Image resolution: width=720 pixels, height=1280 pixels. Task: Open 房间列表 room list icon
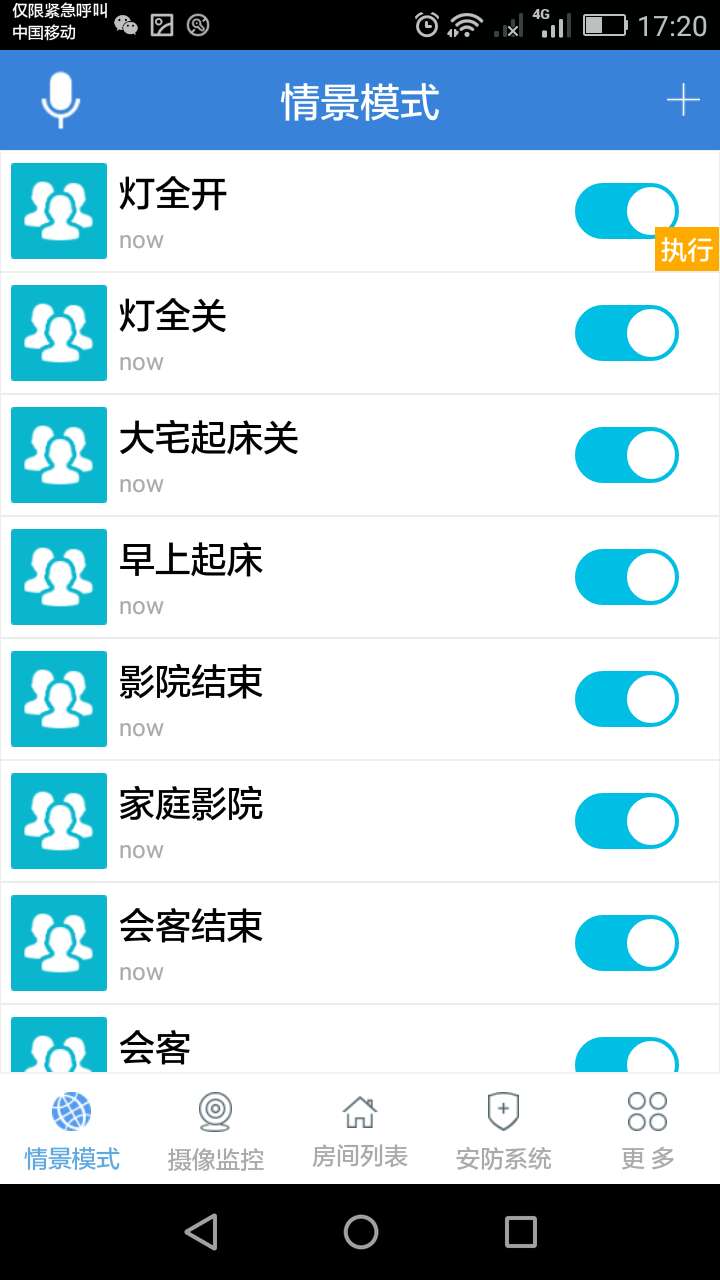click(360, 1110)
